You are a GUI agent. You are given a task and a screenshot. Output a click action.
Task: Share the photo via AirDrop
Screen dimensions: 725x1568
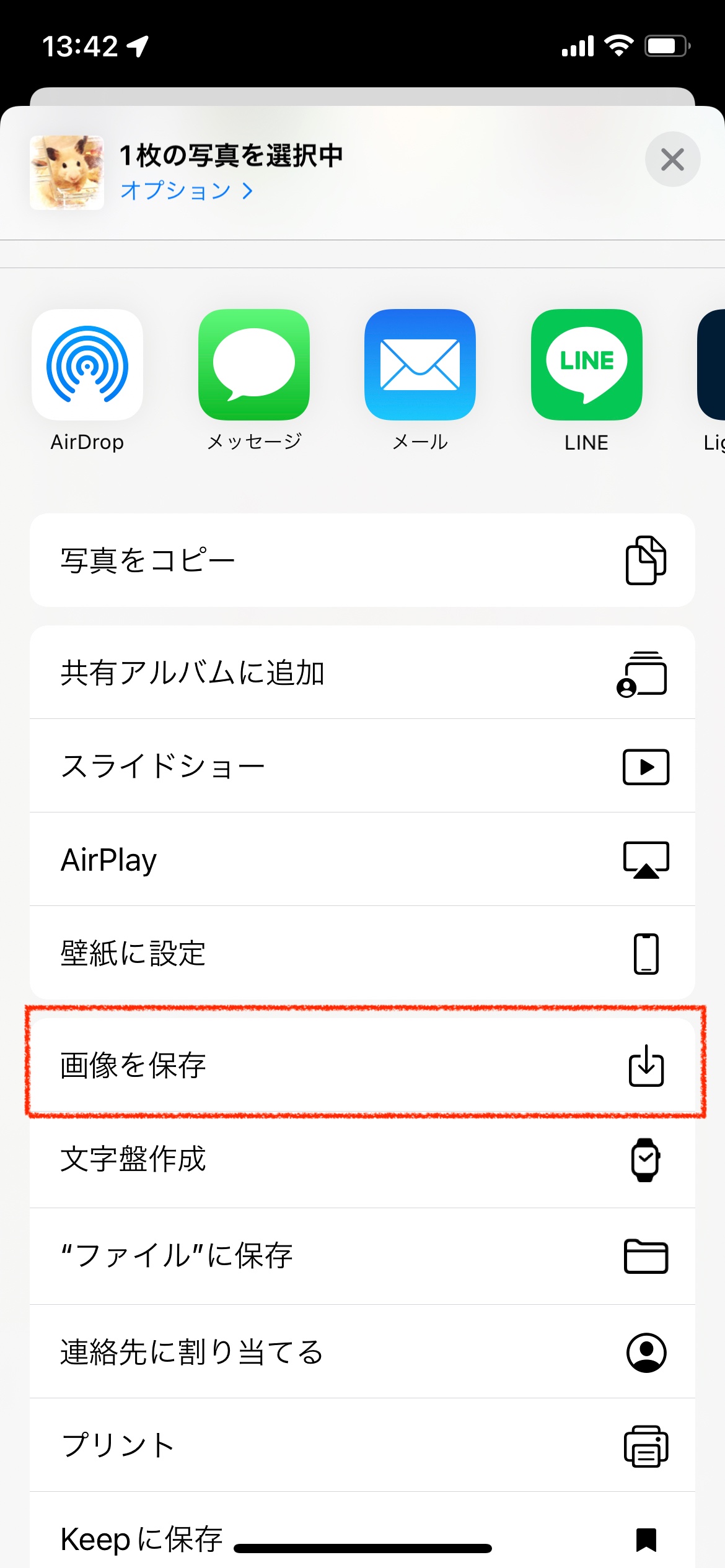click(87, 365)
